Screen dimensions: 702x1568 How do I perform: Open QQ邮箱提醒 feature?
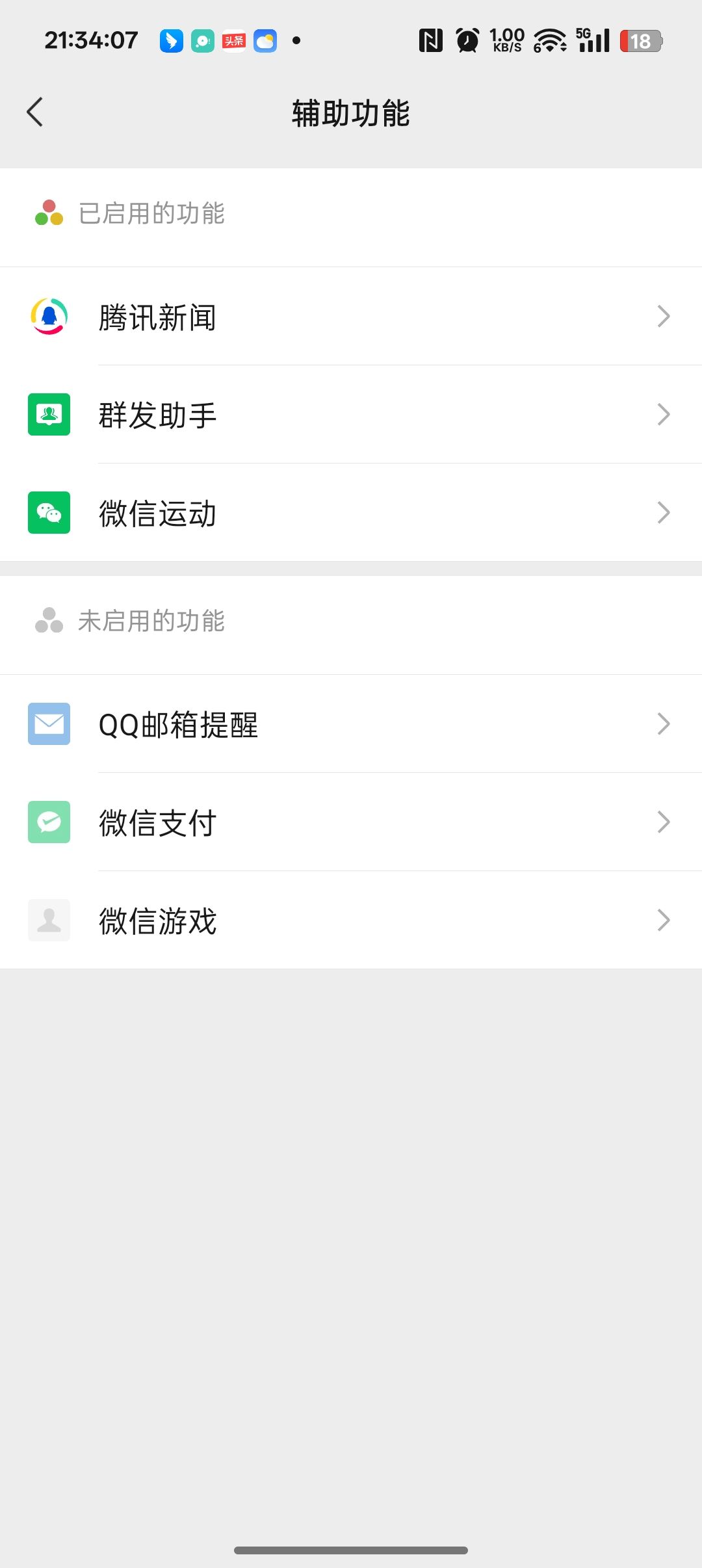[x=351, y=724]
